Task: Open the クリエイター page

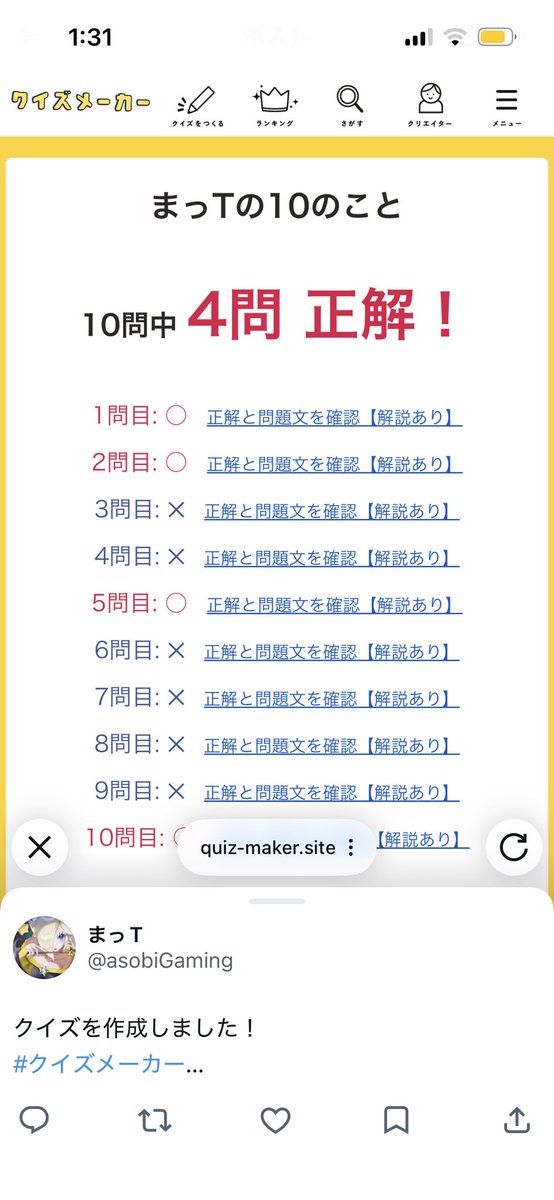Action: 430,106
